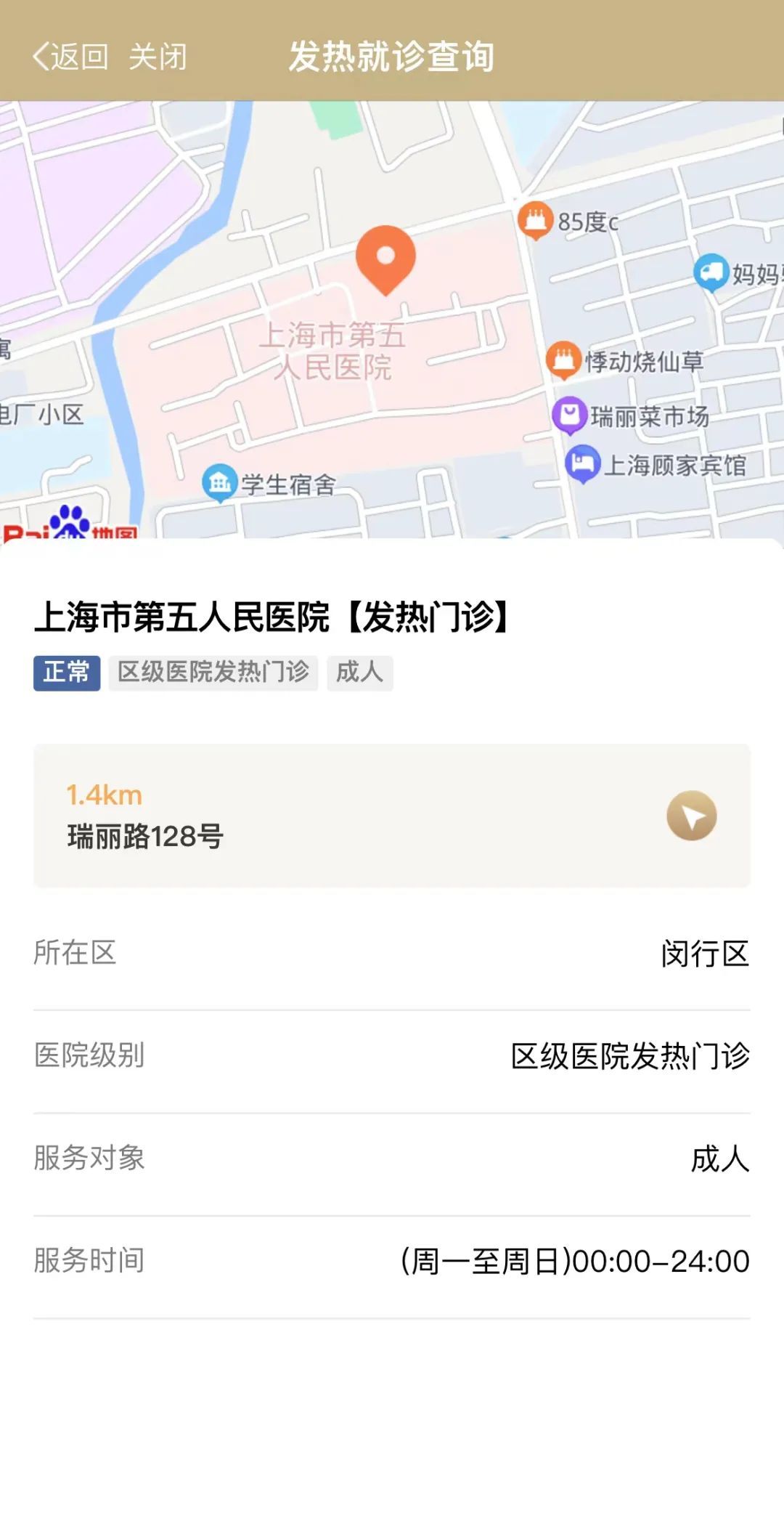Select 85度c marker on the map
Viewport: 784px width, 1534px height.
536,219
